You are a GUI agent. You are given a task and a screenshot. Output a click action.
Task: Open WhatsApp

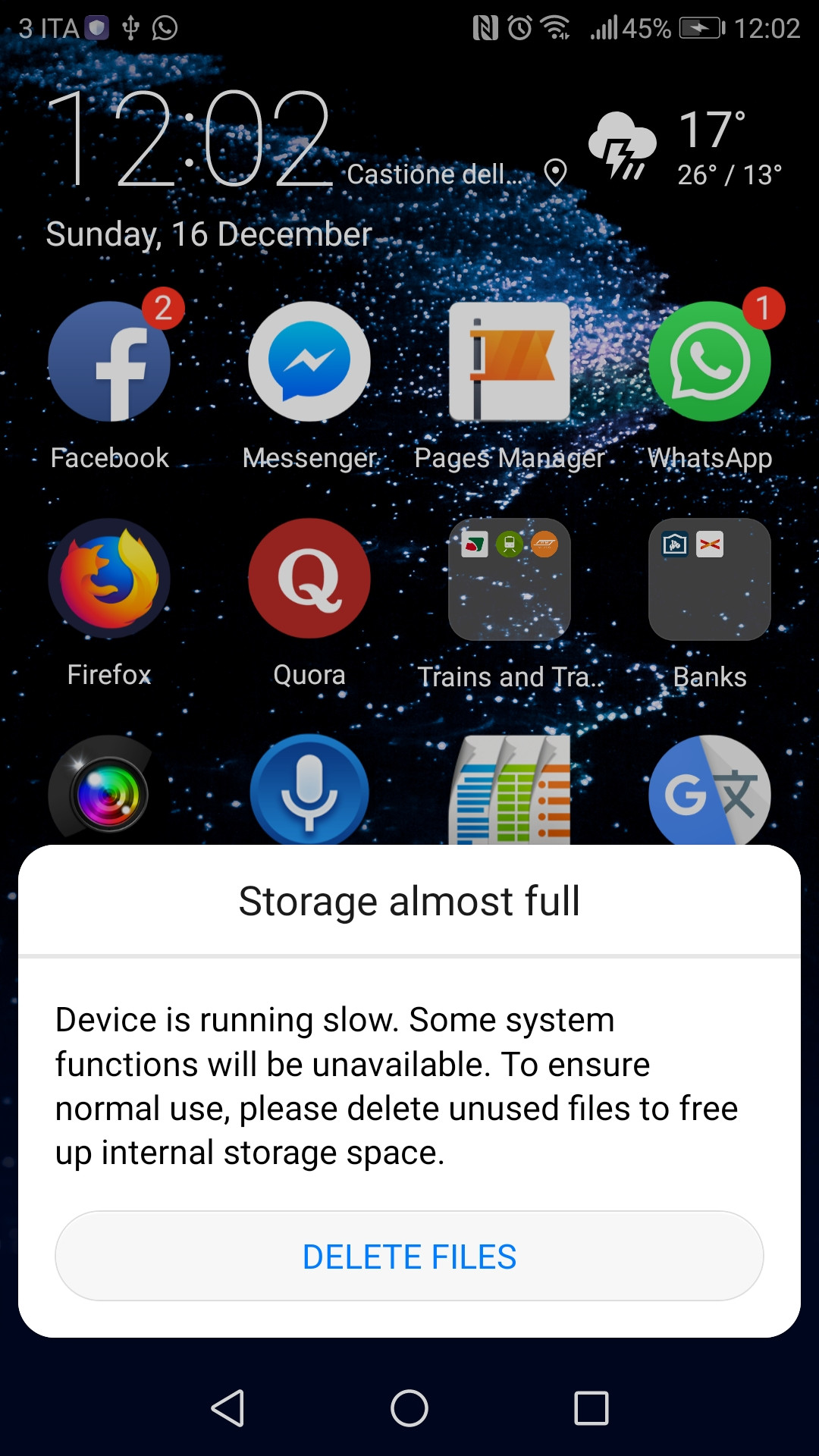click(x=710, y=362)
